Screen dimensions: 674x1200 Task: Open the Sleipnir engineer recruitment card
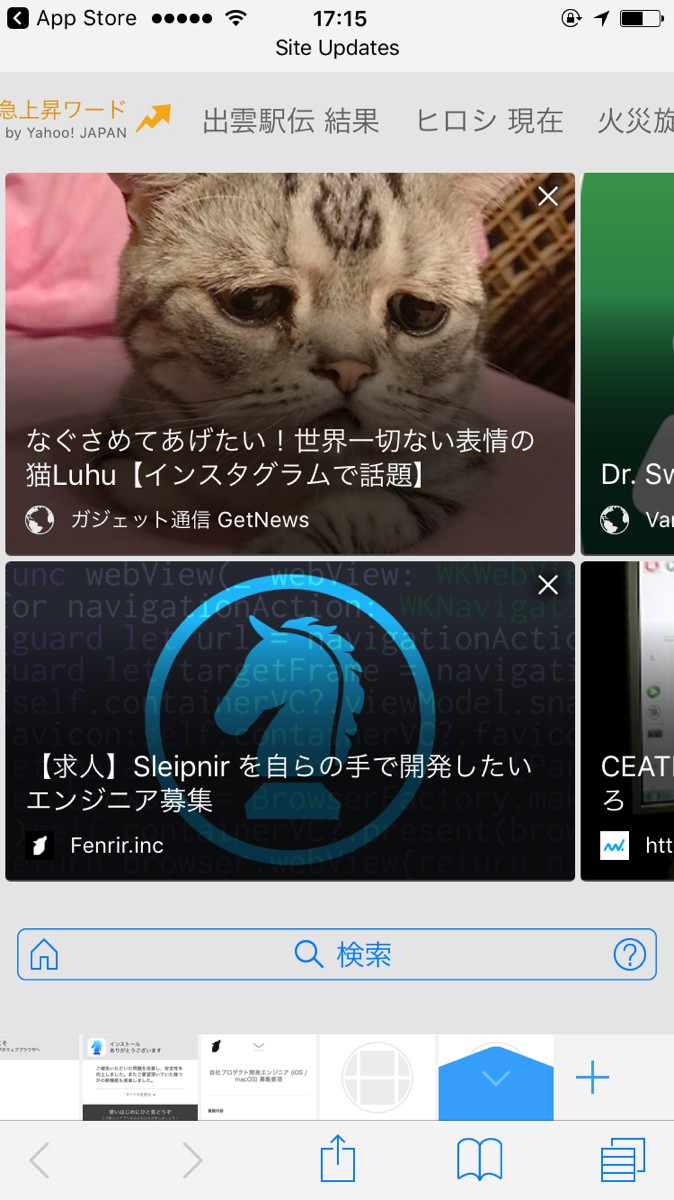290,721
